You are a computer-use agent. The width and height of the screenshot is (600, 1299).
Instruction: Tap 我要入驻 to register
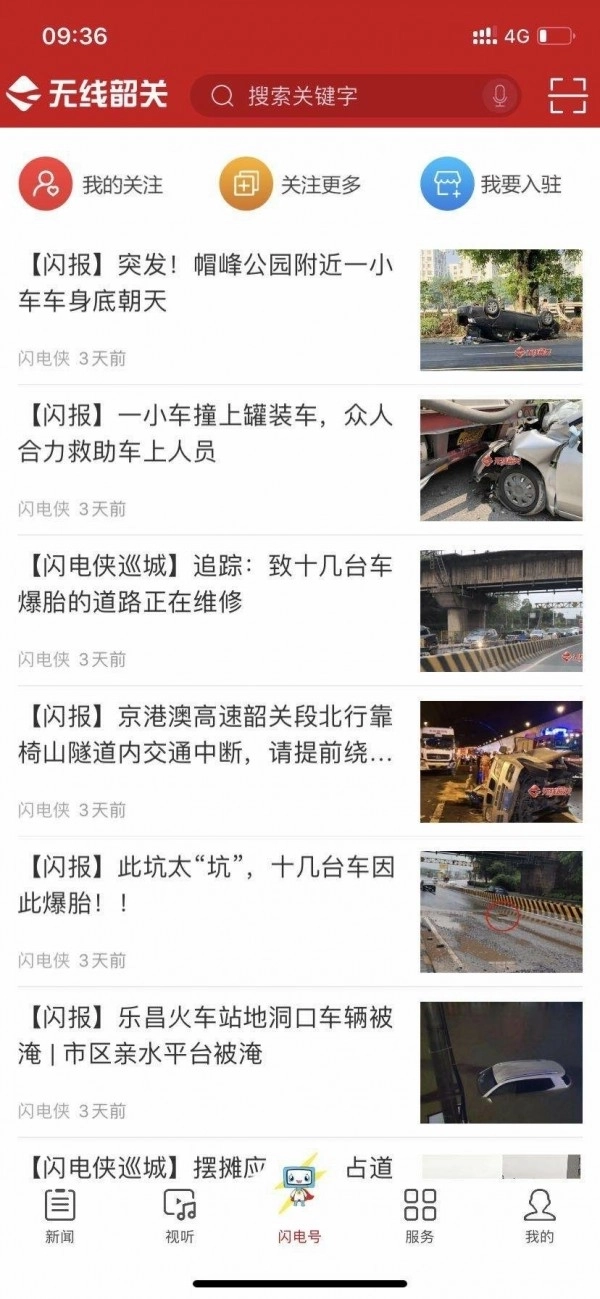[491, 184]
